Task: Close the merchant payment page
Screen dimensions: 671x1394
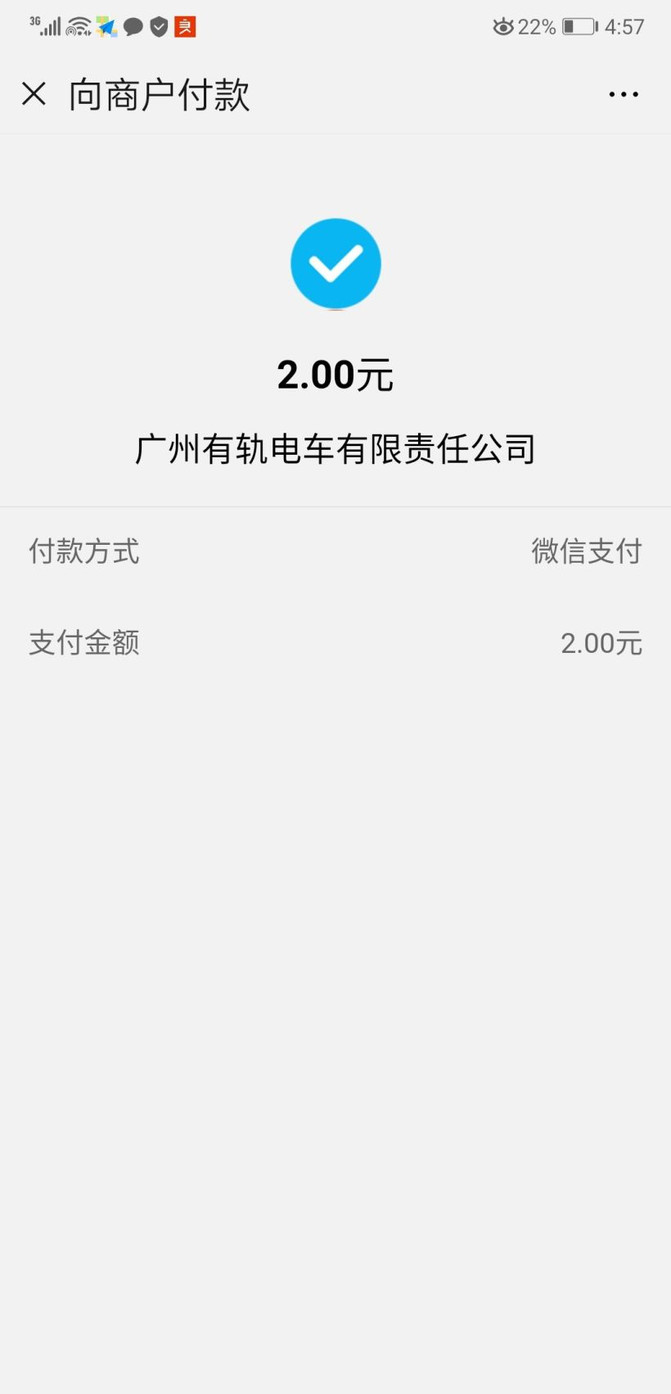Action: click(x=34, y=94)
